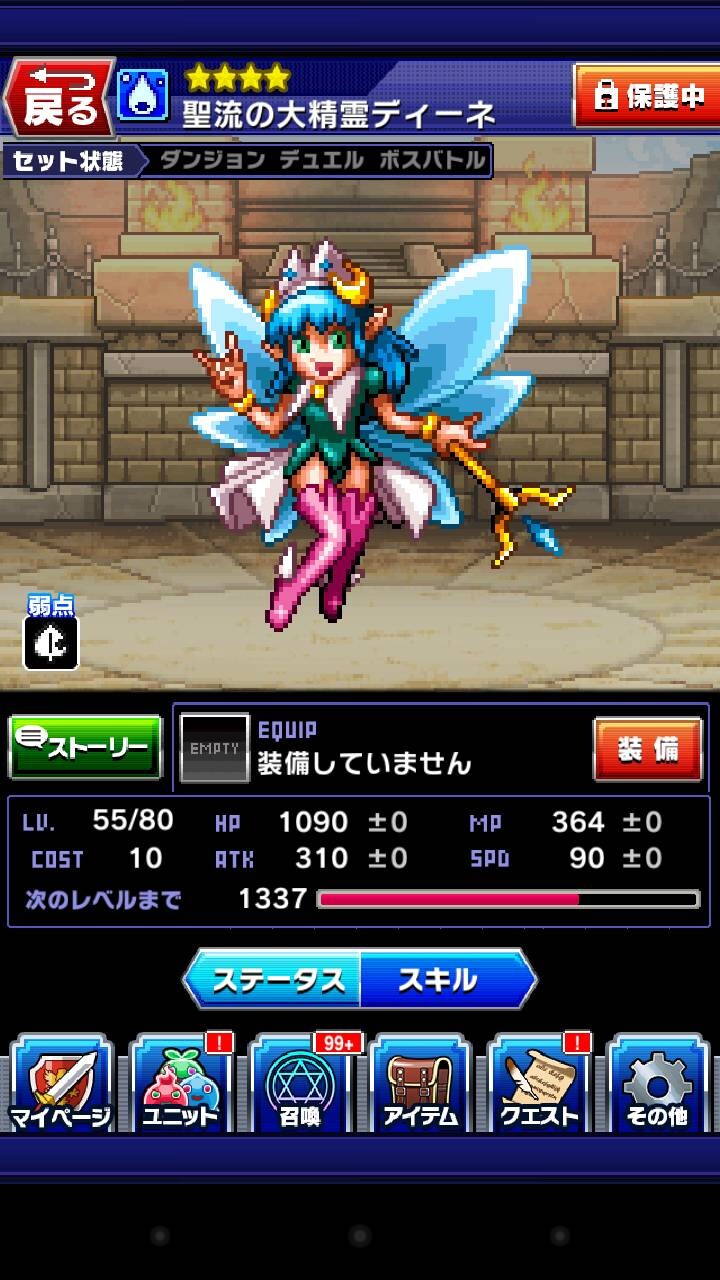Select the empty equipment slot
Viewport: 720px width, 1280px height.
click(x=214, y=748)
